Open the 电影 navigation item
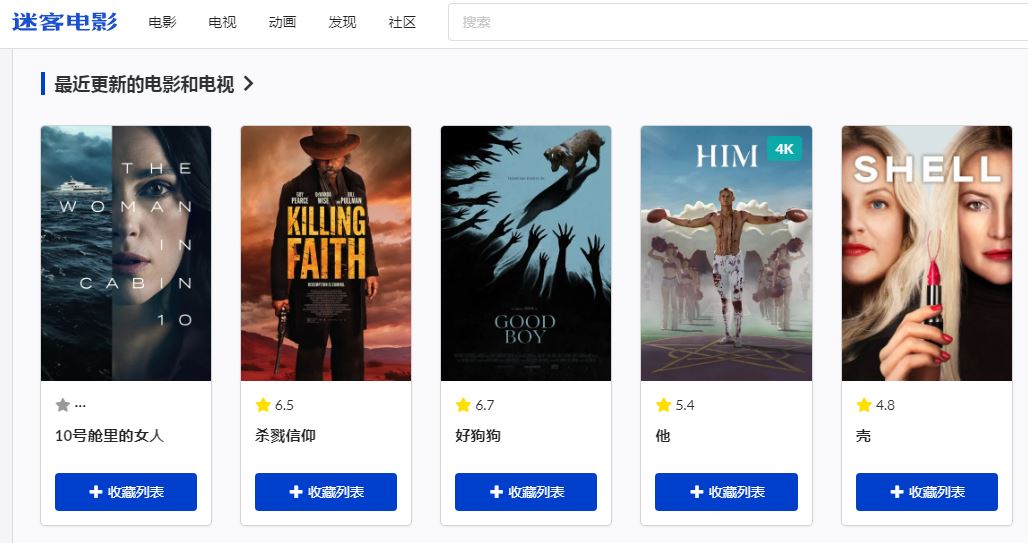 click(x=162, y=22)
